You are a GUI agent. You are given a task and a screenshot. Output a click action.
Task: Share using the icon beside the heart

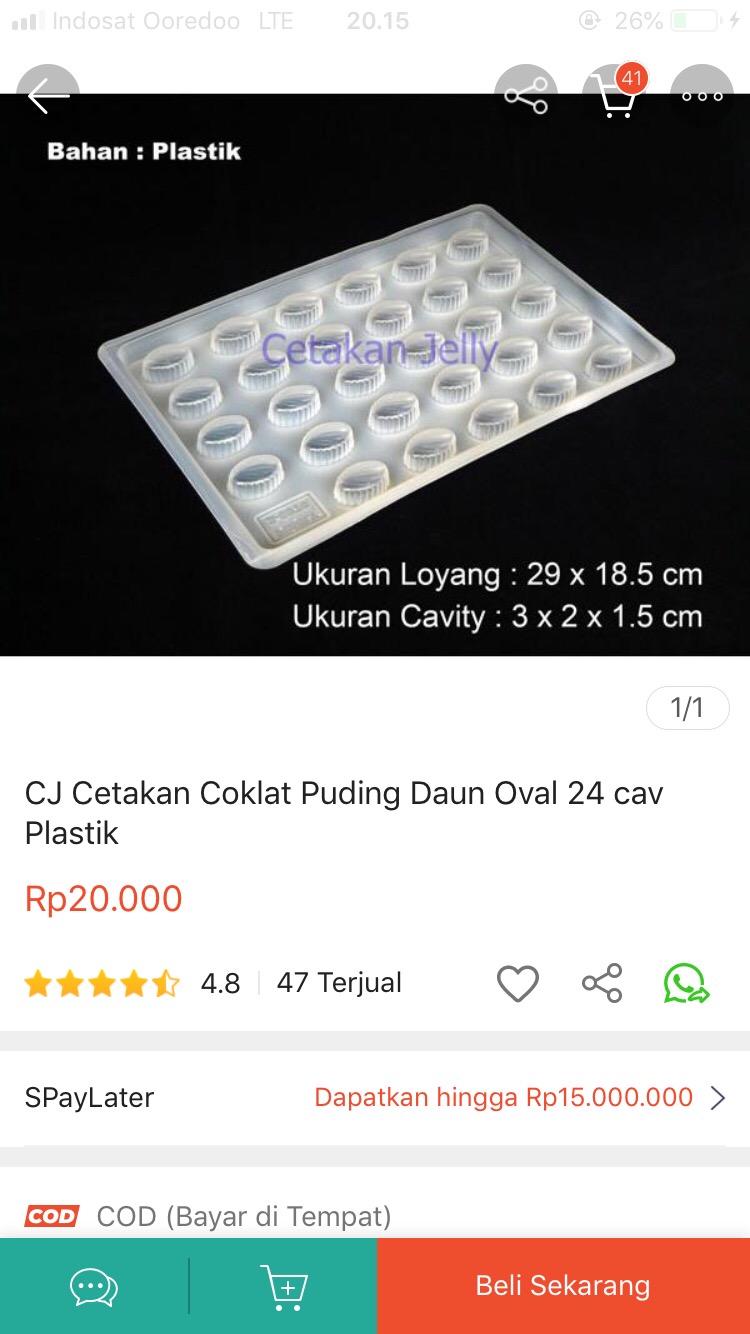(601, 983)
